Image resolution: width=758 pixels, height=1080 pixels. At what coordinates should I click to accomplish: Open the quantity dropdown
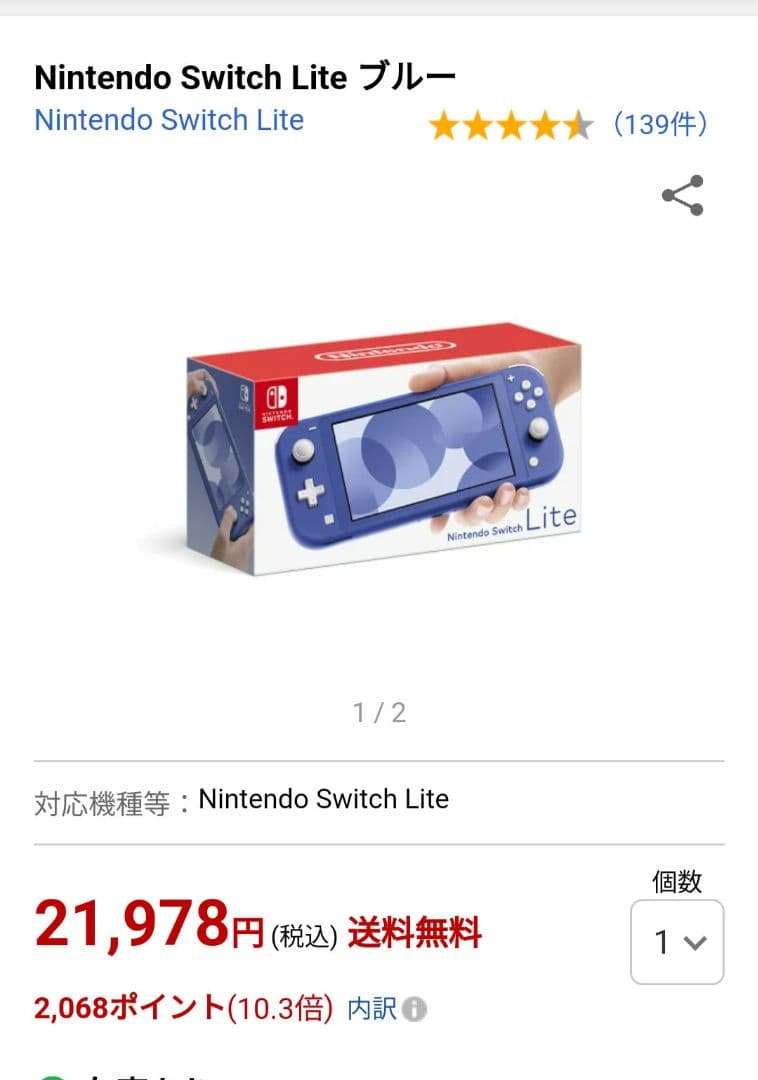677,941
